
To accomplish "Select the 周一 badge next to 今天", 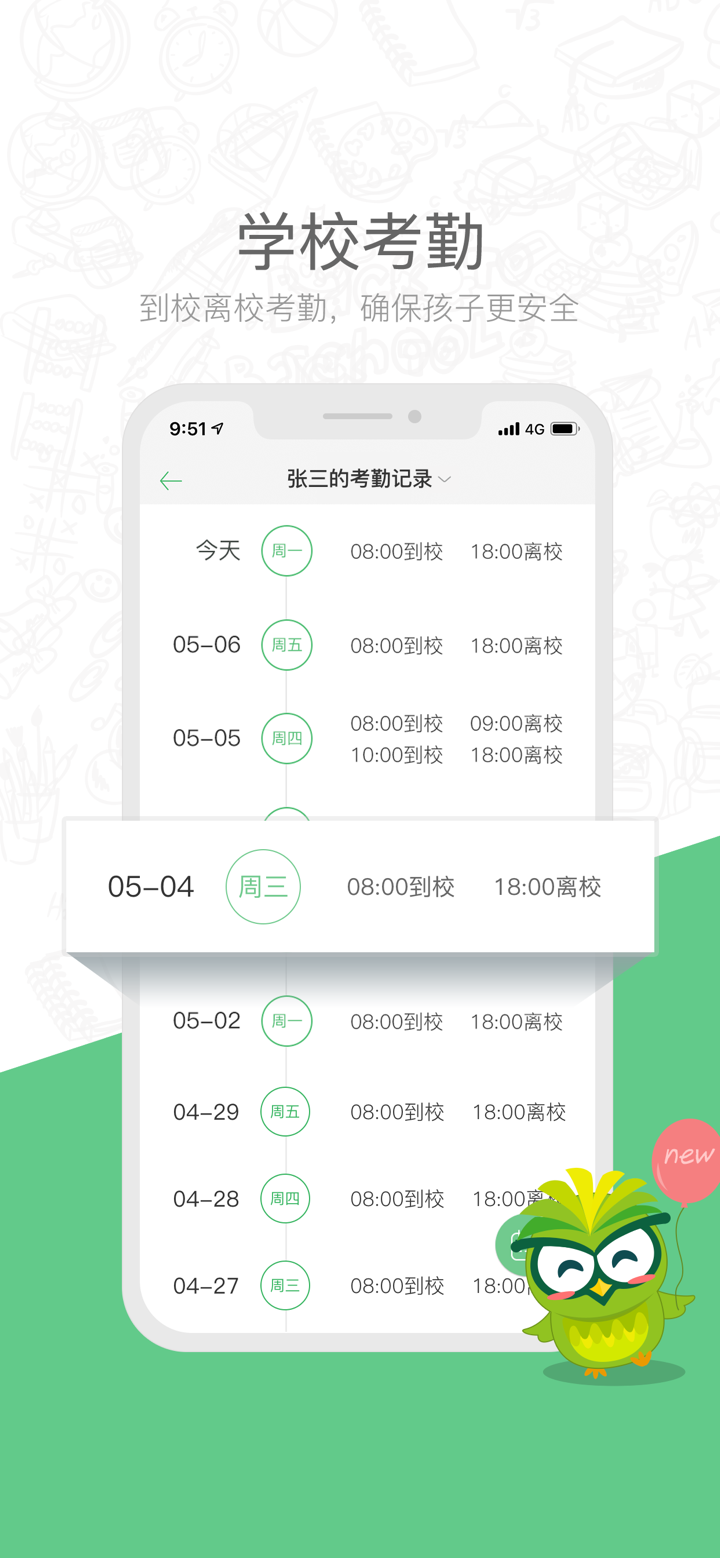I will (x=287, y=551).
